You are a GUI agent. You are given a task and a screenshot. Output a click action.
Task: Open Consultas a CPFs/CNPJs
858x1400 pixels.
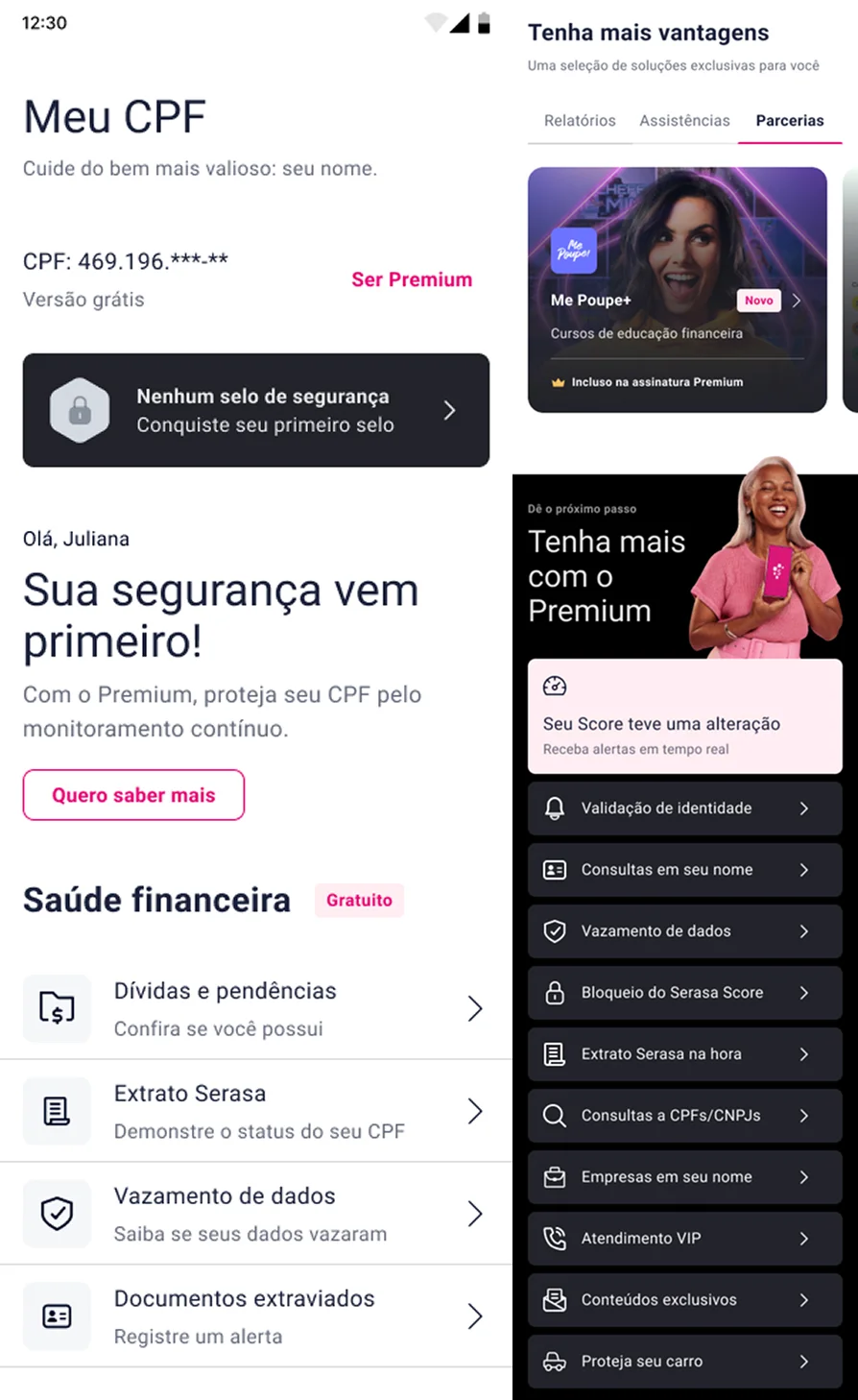(684, 1116)
